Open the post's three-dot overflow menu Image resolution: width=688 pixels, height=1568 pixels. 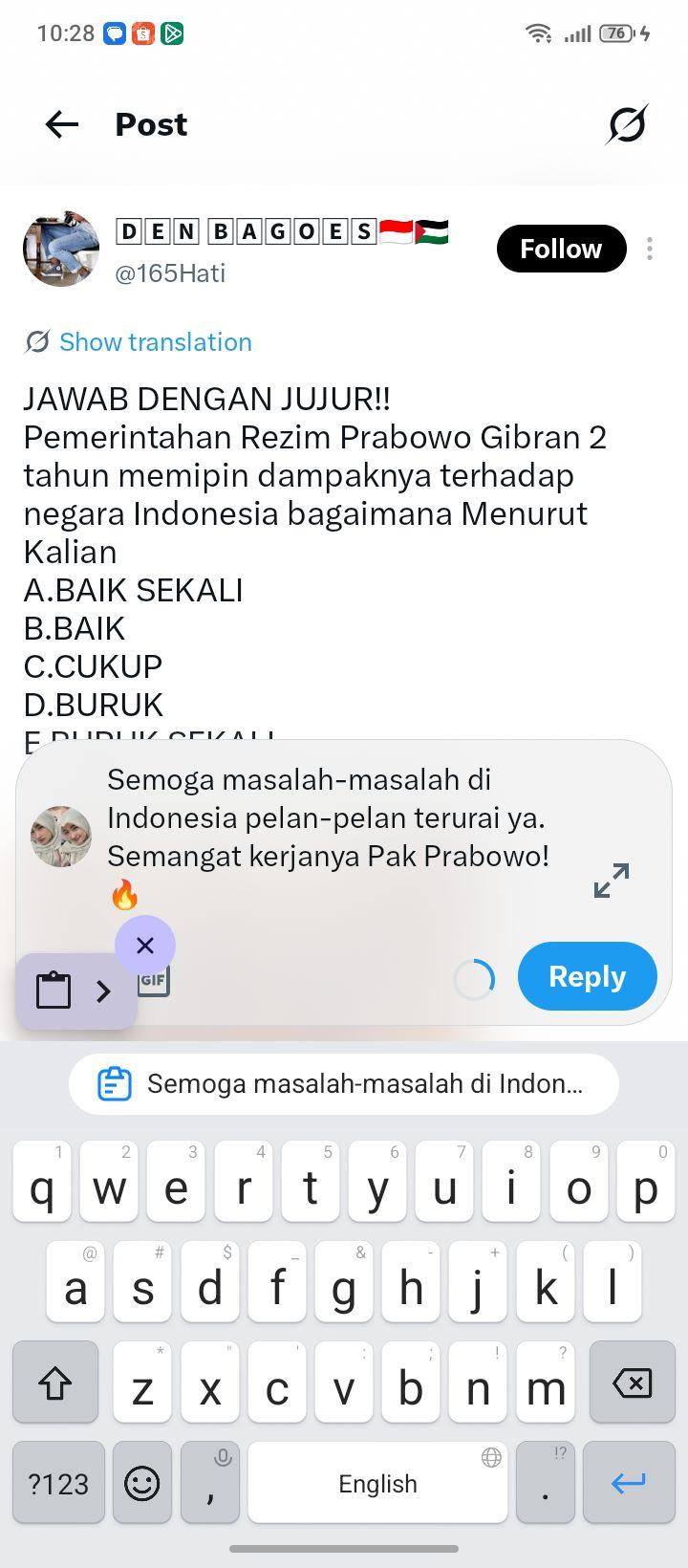click(x=650, y=249)
